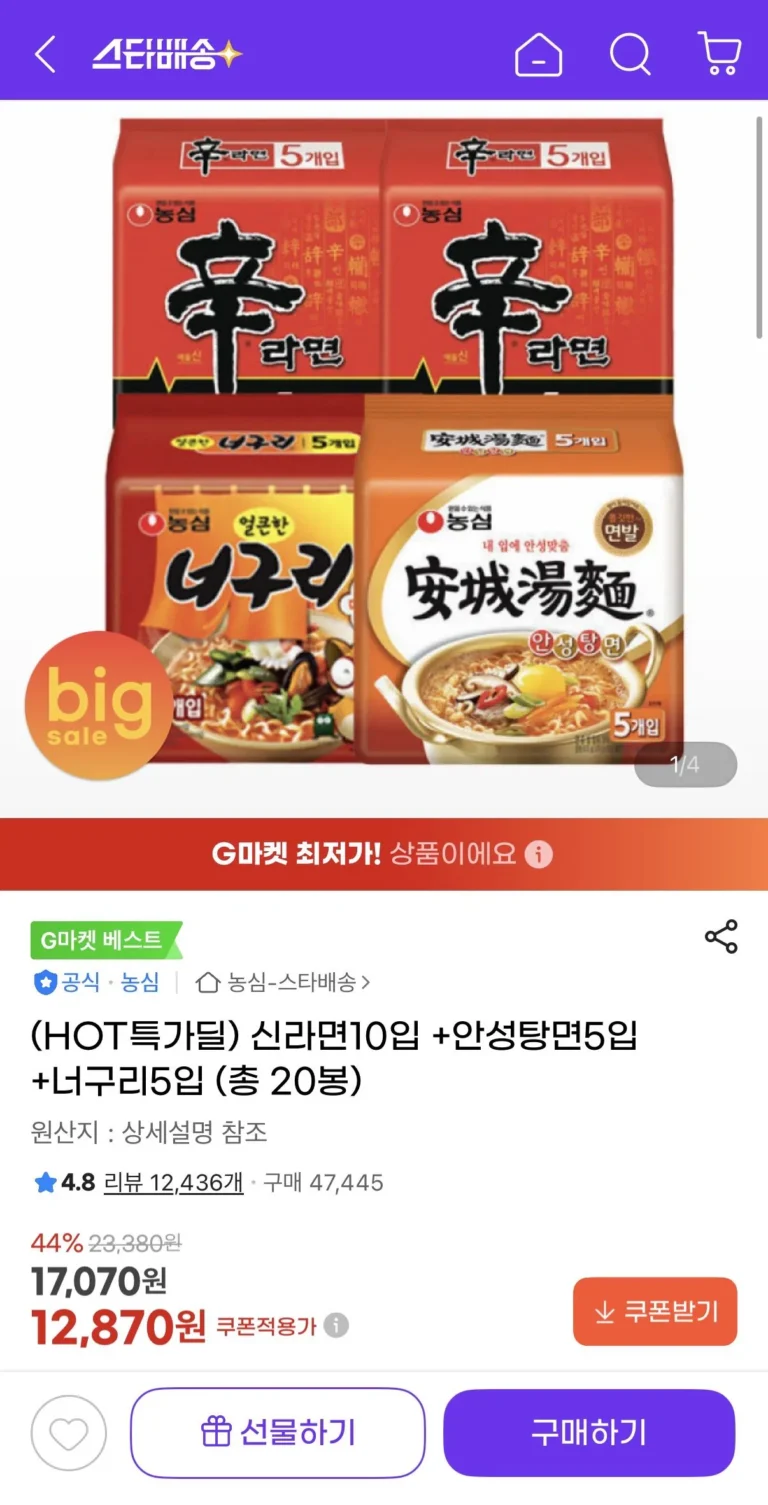Open the ramen product image gallery
The width and height of the screenshot is (768, 1505).
[x=395, y=440]
